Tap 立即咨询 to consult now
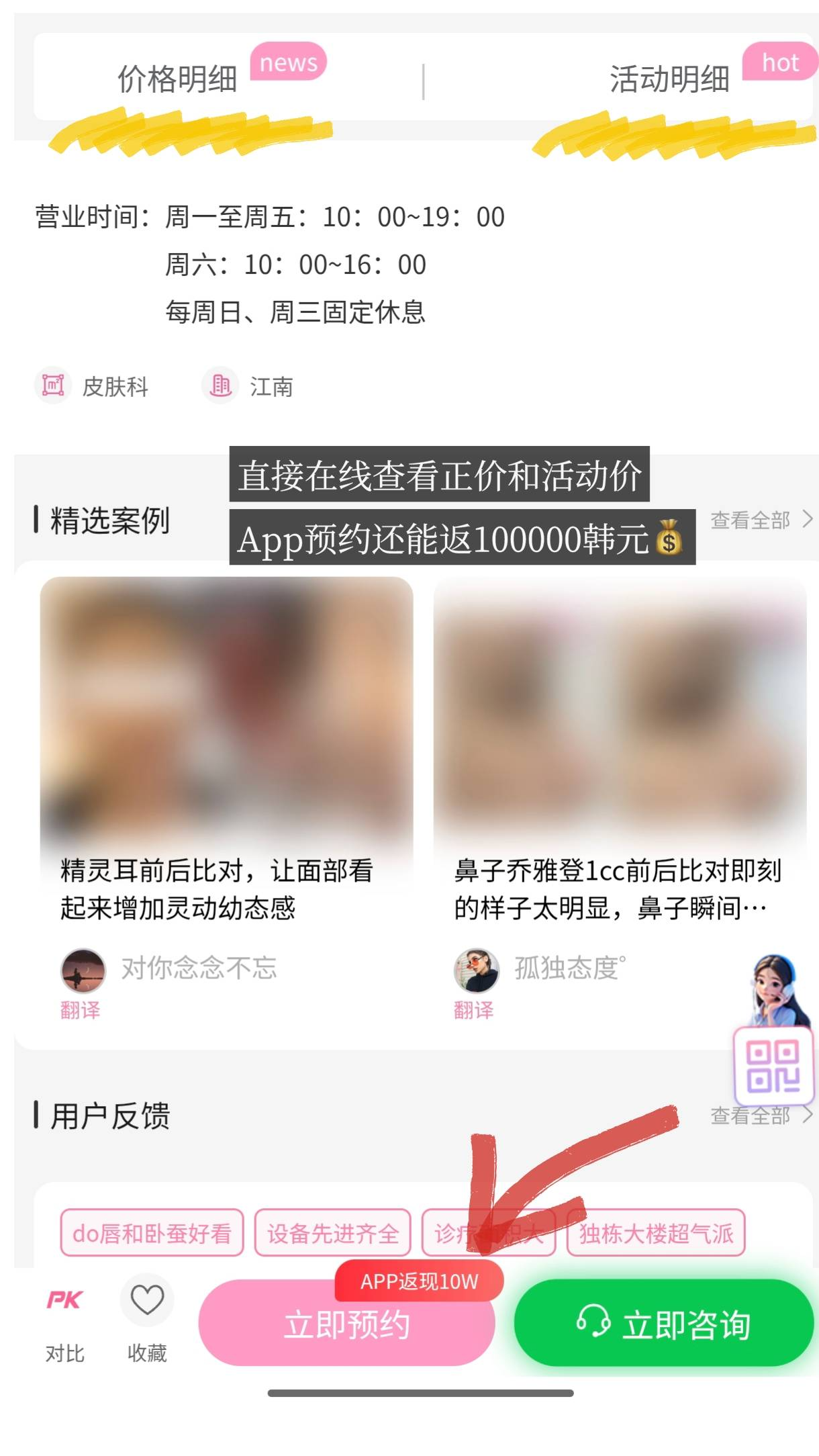The height and width of the screenshot is (1456, 819). pos(663,1324)
